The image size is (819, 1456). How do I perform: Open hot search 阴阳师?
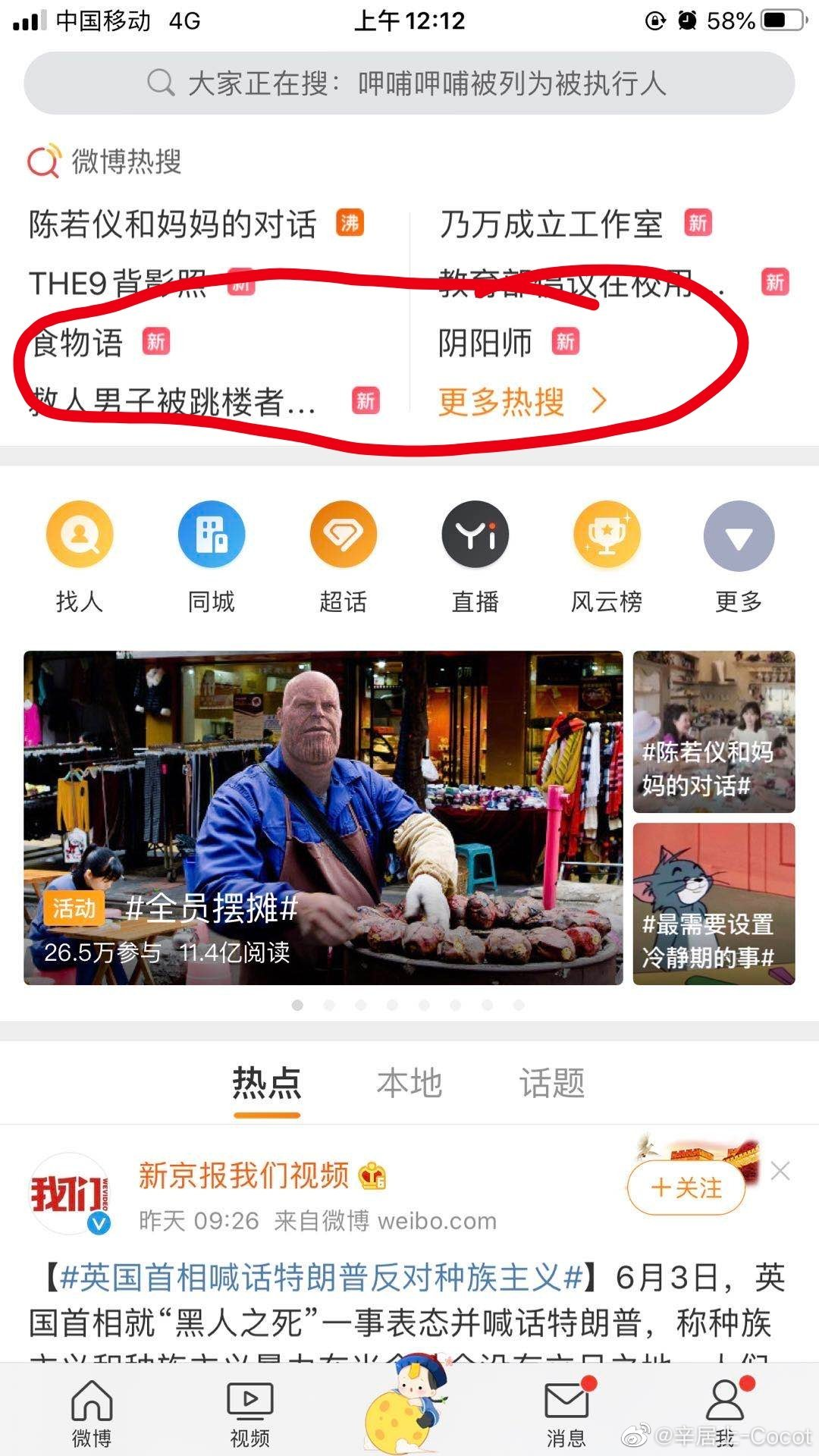[x=485, y=343]
